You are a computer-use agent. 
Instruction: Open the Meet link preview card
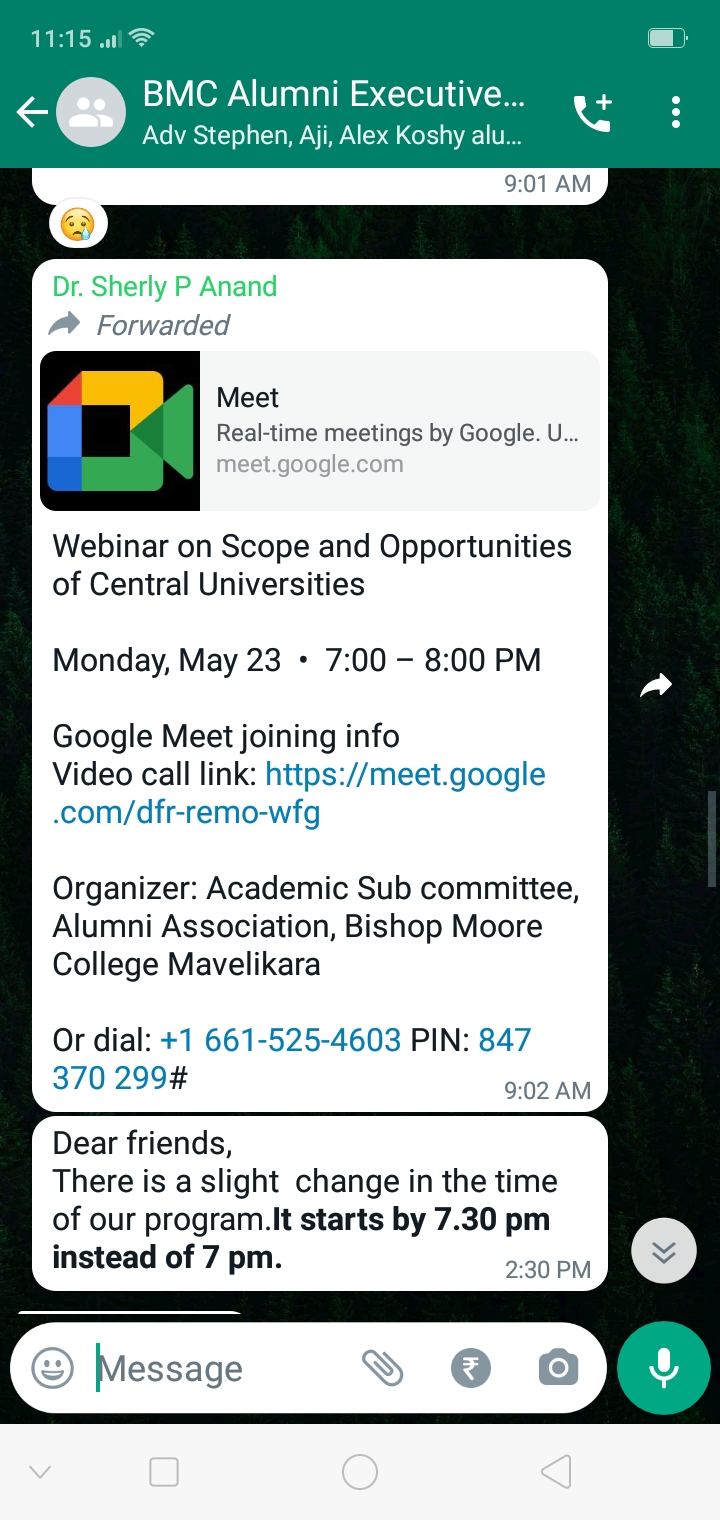click(x=320, y=431)
